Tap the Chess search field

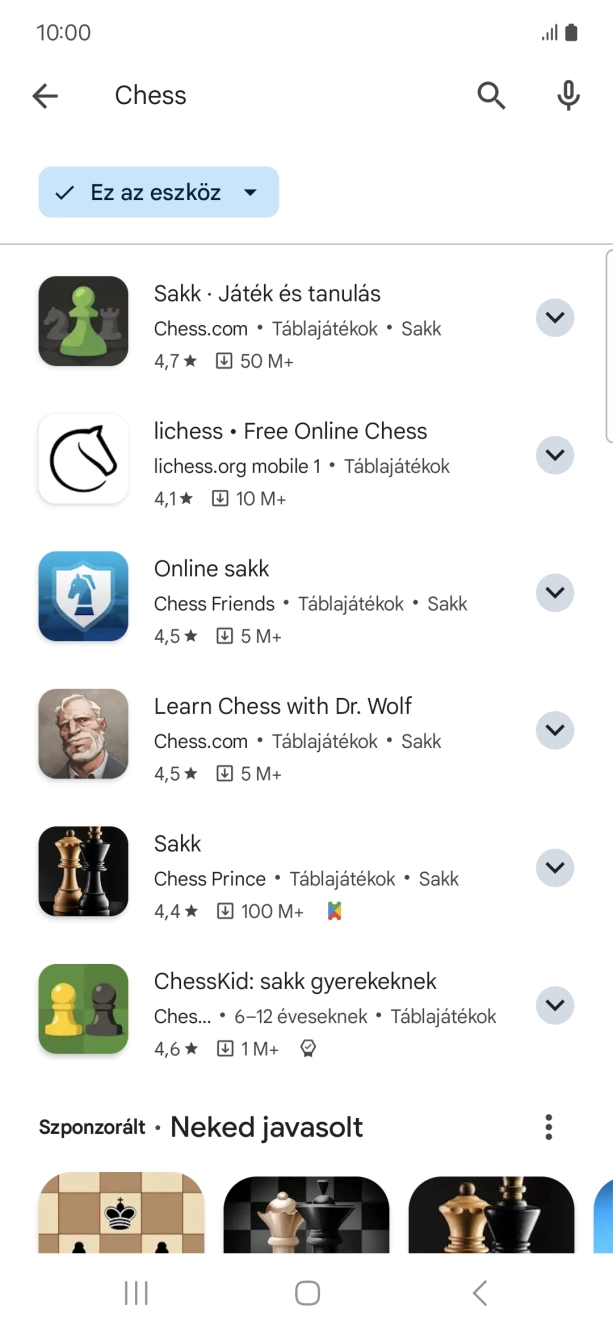(x=280, y=96)
